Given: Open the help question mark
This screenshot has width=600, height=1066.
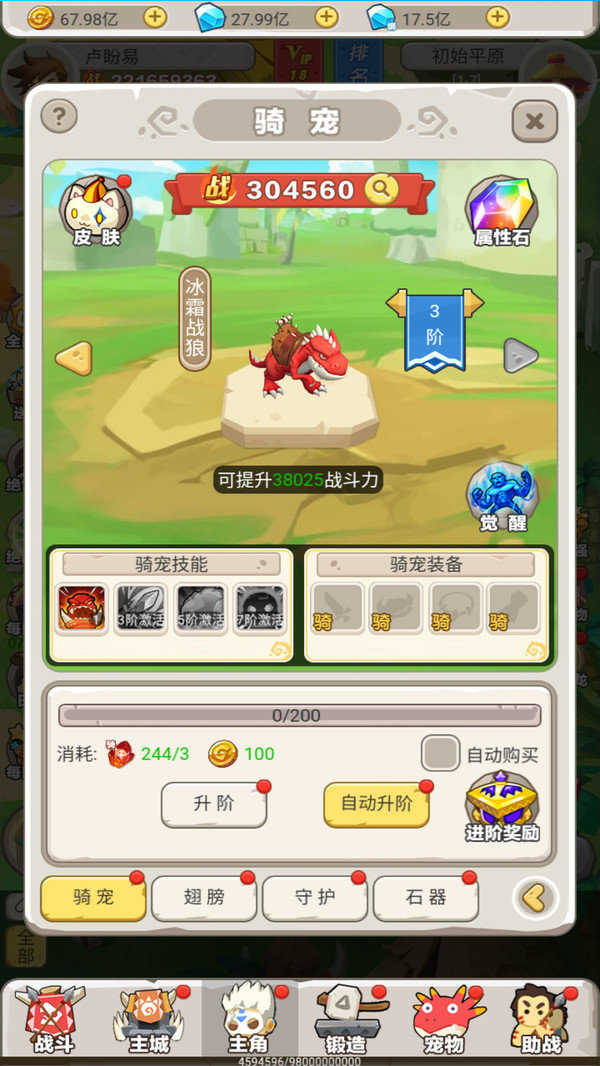Looking at the screenshot, I should pos(59,117).
